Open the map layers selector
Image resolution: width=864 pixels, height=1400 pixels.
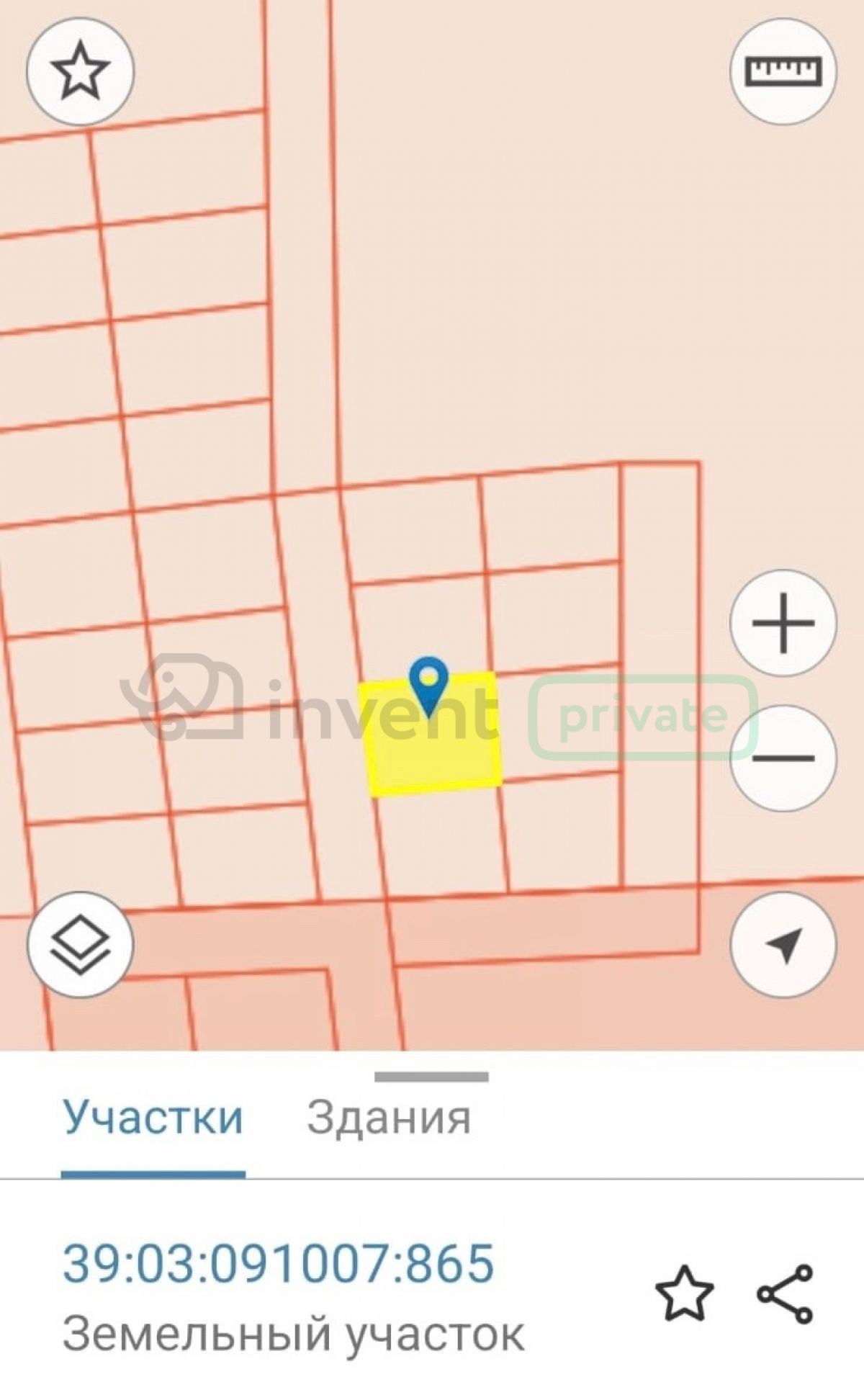[x=80, y=944]
